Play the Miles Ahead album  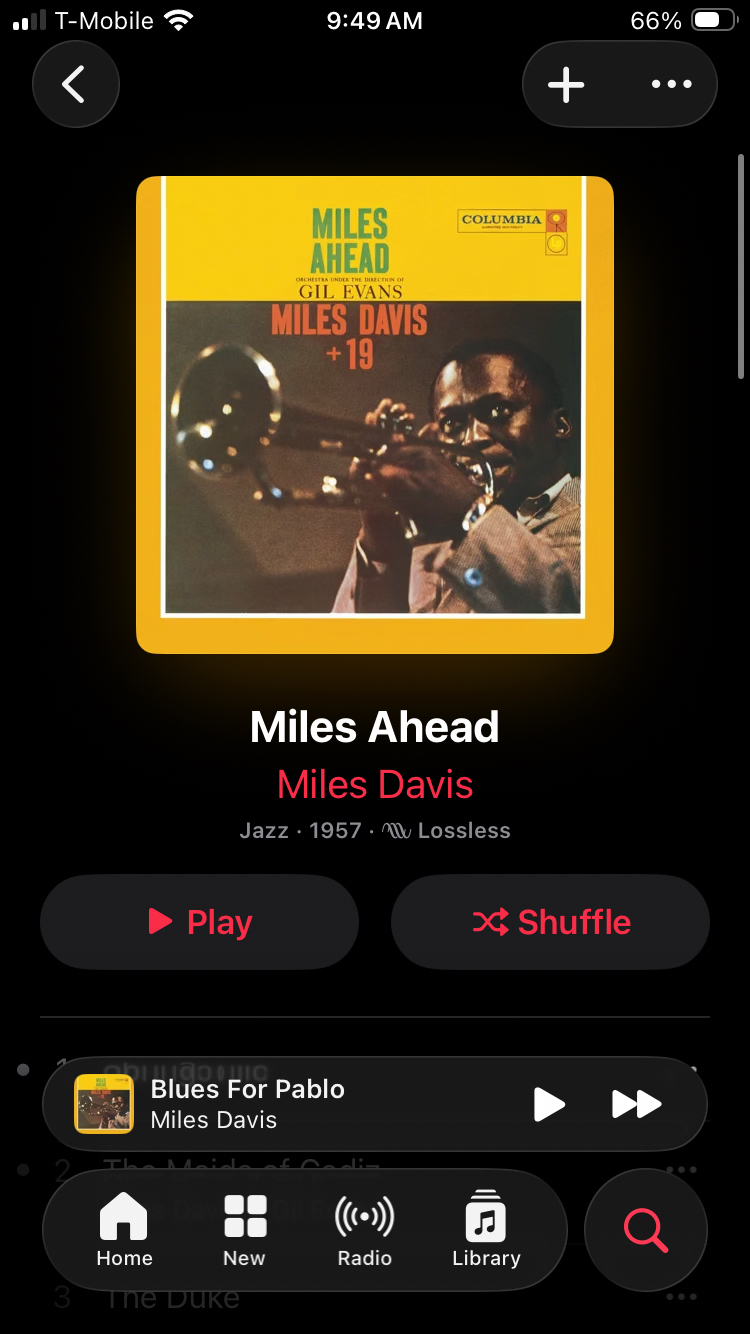(x=199, y=922)
